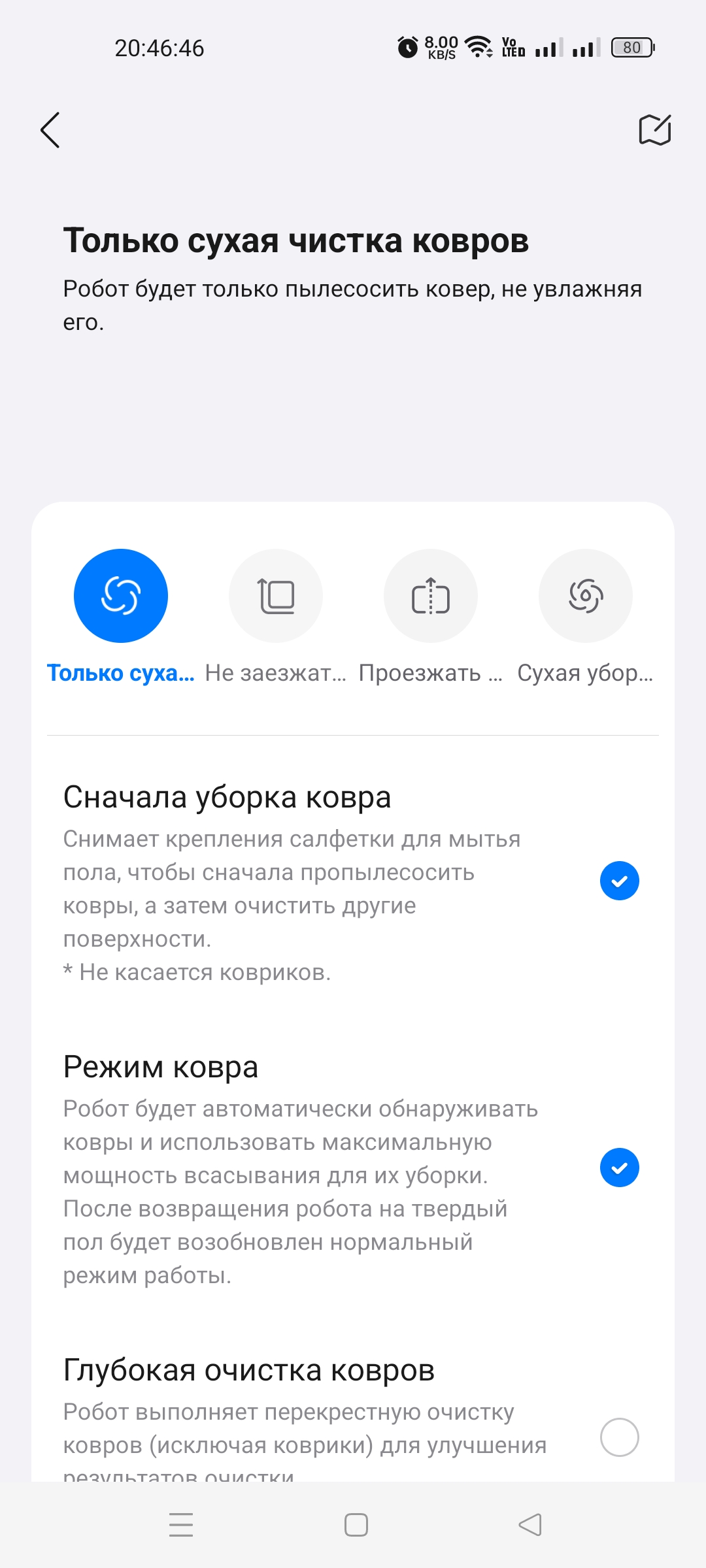The width and height of the screenshot is (706, 1568).
Task: Go back using the top-left arrow
Action: [50, 129]
